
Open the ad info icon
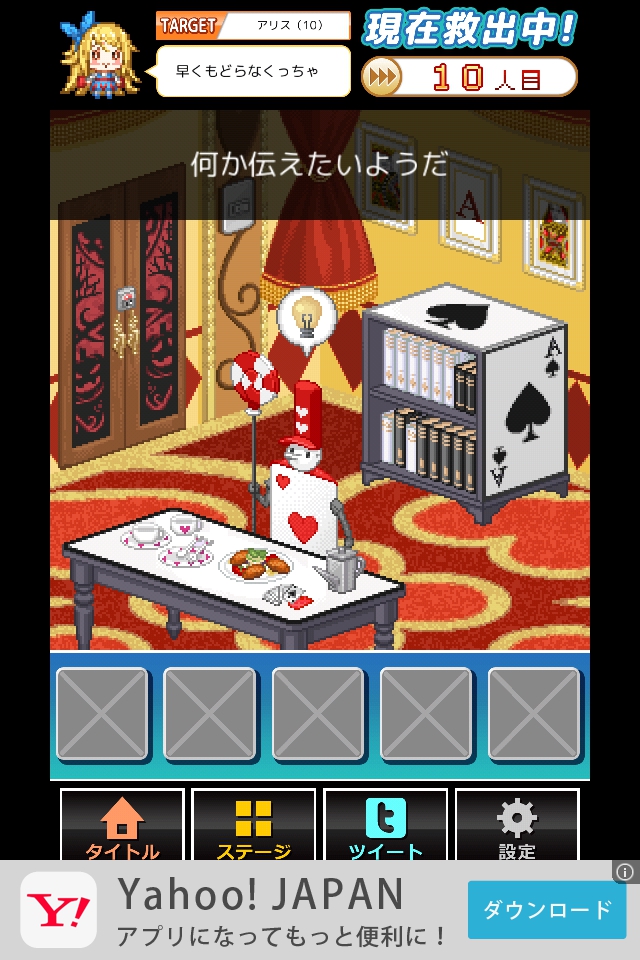626,872
